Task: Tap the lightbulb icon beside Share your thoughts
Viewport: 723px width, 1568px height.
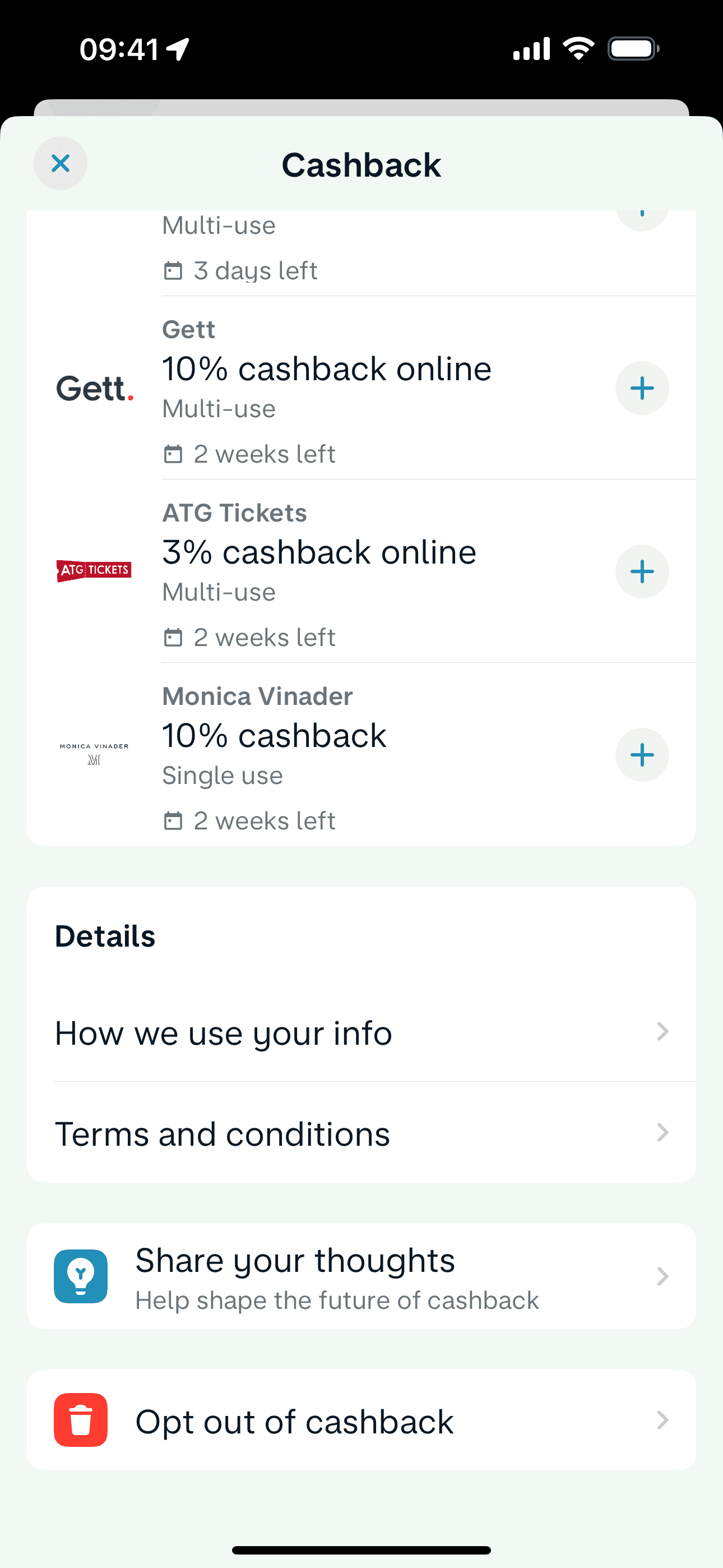Action: pyautogui.click(x=81, y=1276)
